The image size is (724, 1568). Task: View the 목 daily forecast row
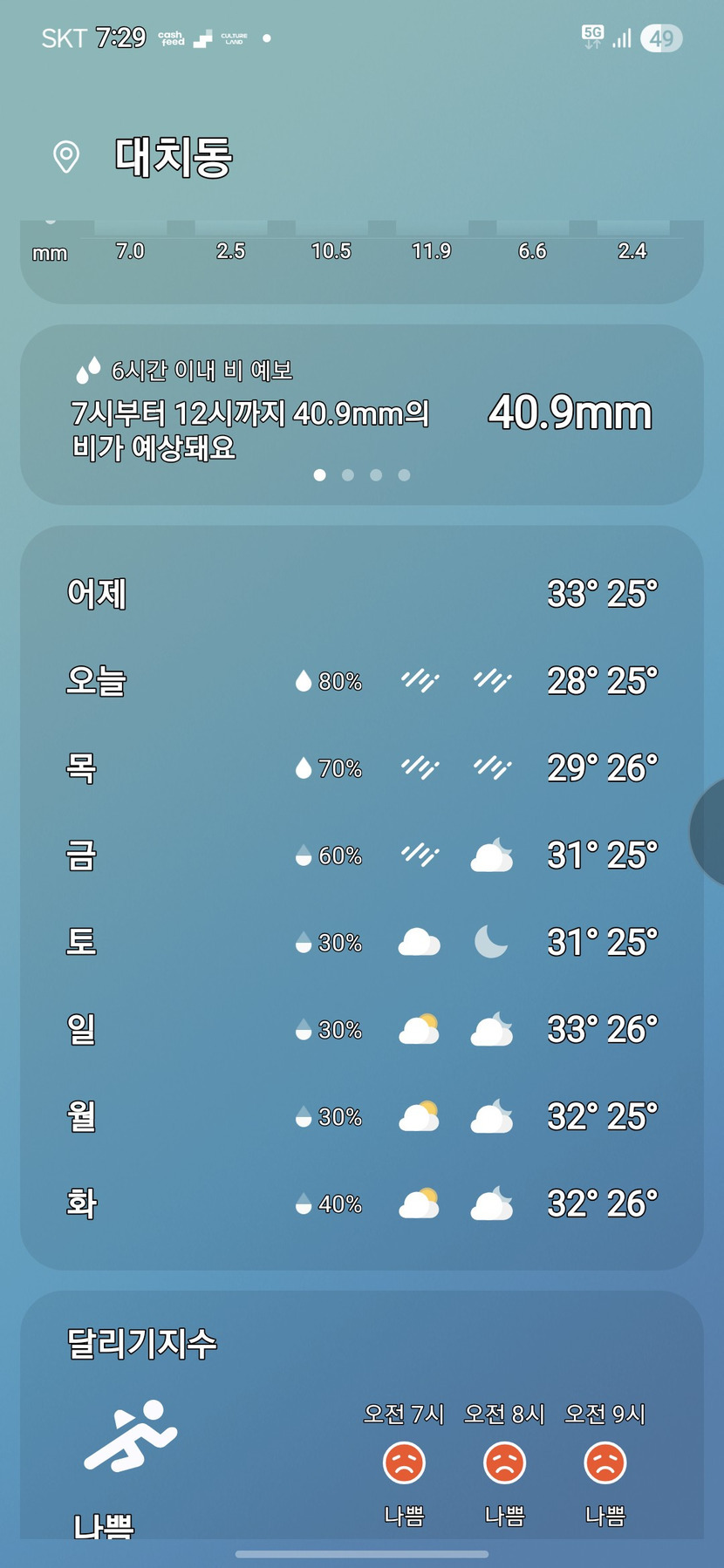(x=361, y=768)
